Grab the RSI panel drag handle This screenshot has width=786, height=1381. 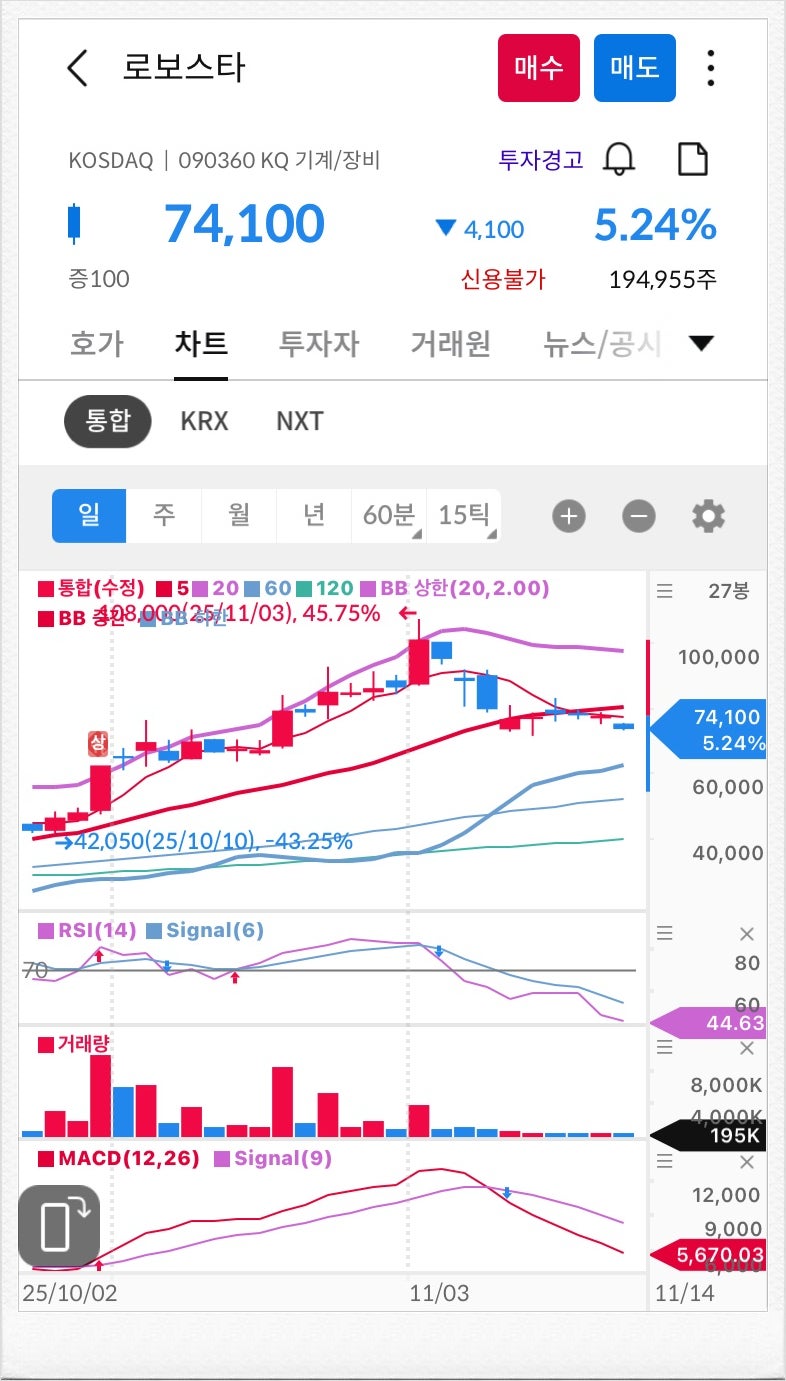664,933
